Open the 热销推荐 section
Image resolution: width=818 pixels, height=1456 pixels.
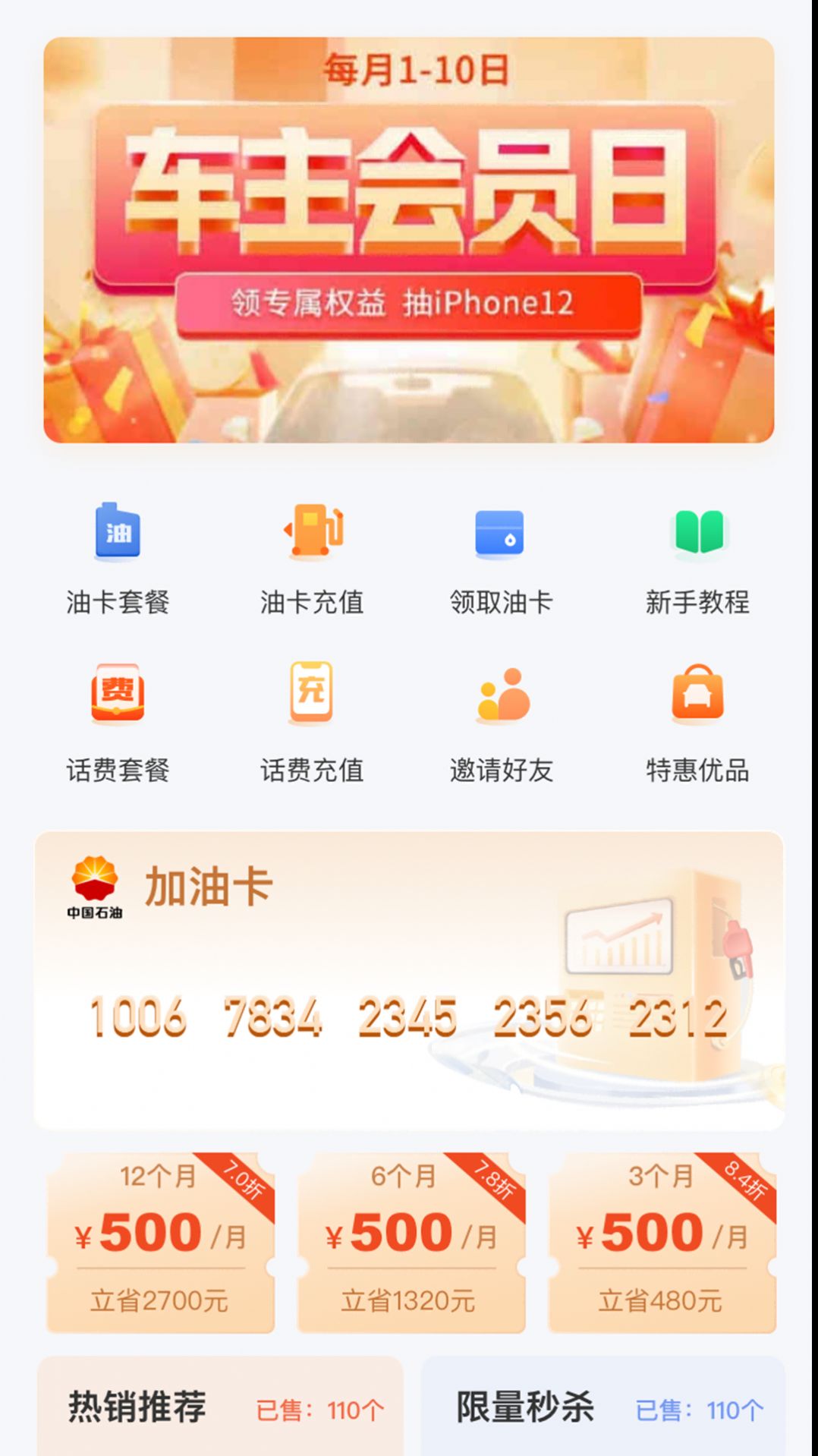click(220, 1407)
